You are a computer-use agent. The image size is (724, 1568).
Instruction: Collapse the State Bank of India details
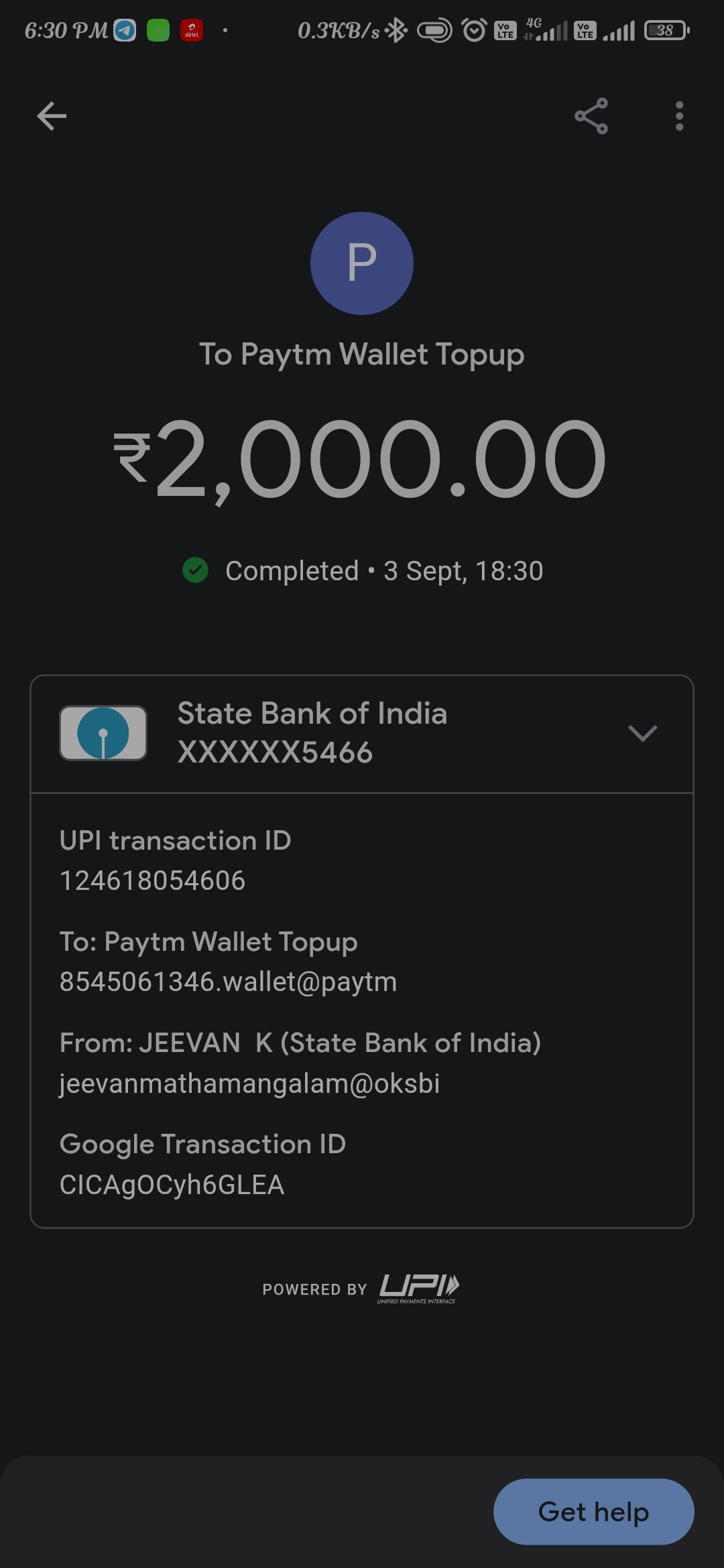[x=642, y=733]
